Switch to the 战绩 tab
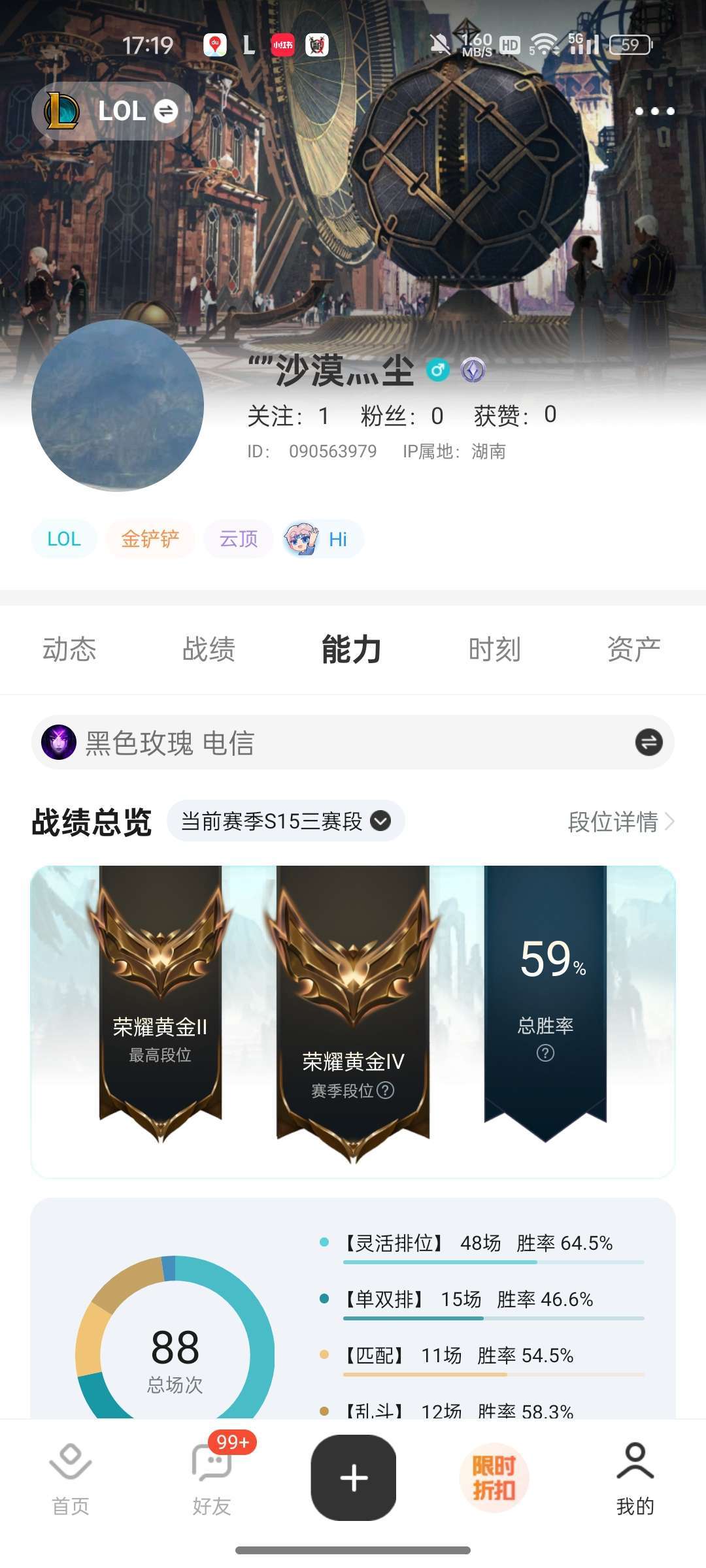Viewport: 706px width, 1568px height. pos(209,648)
